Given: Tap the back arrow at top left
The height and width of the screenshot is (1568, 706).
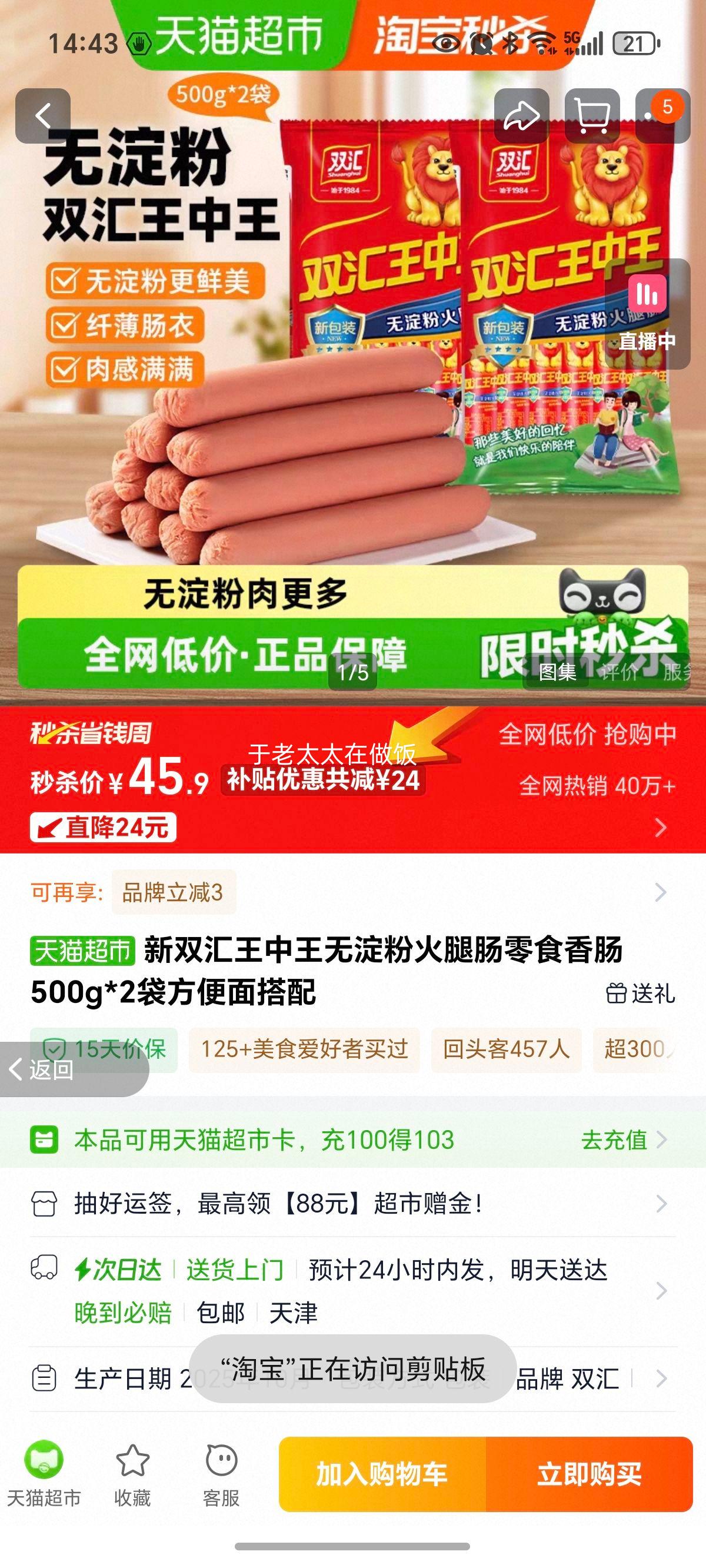Looking at the screenshot, I should click(x=44, y=115).
